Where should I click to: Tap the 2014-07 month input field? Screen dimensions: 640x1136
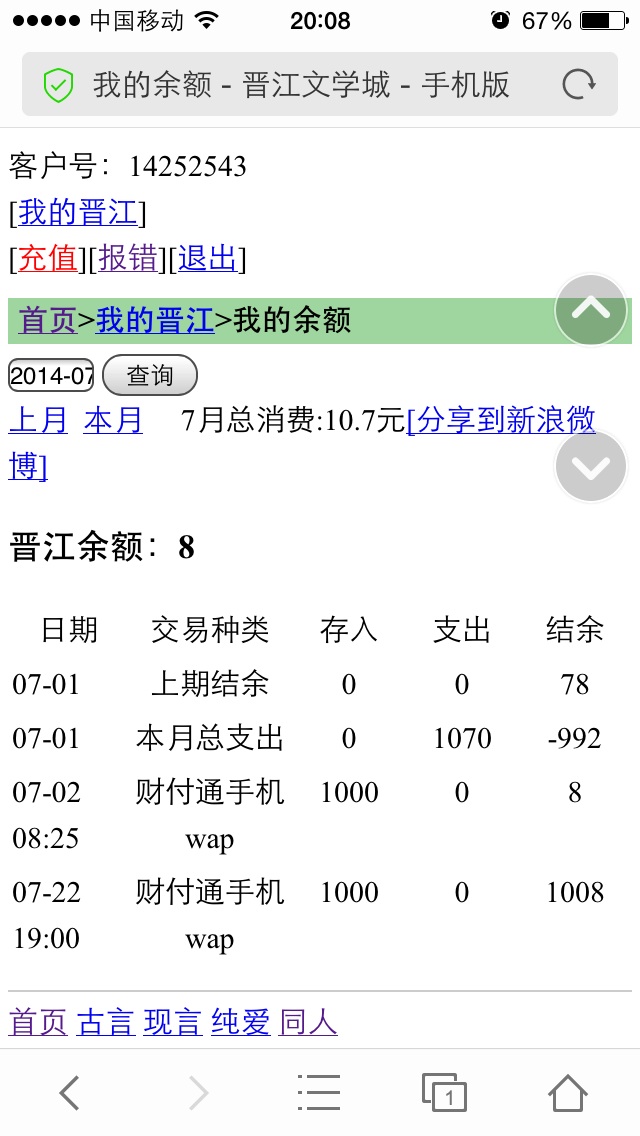tap(51, 375)
